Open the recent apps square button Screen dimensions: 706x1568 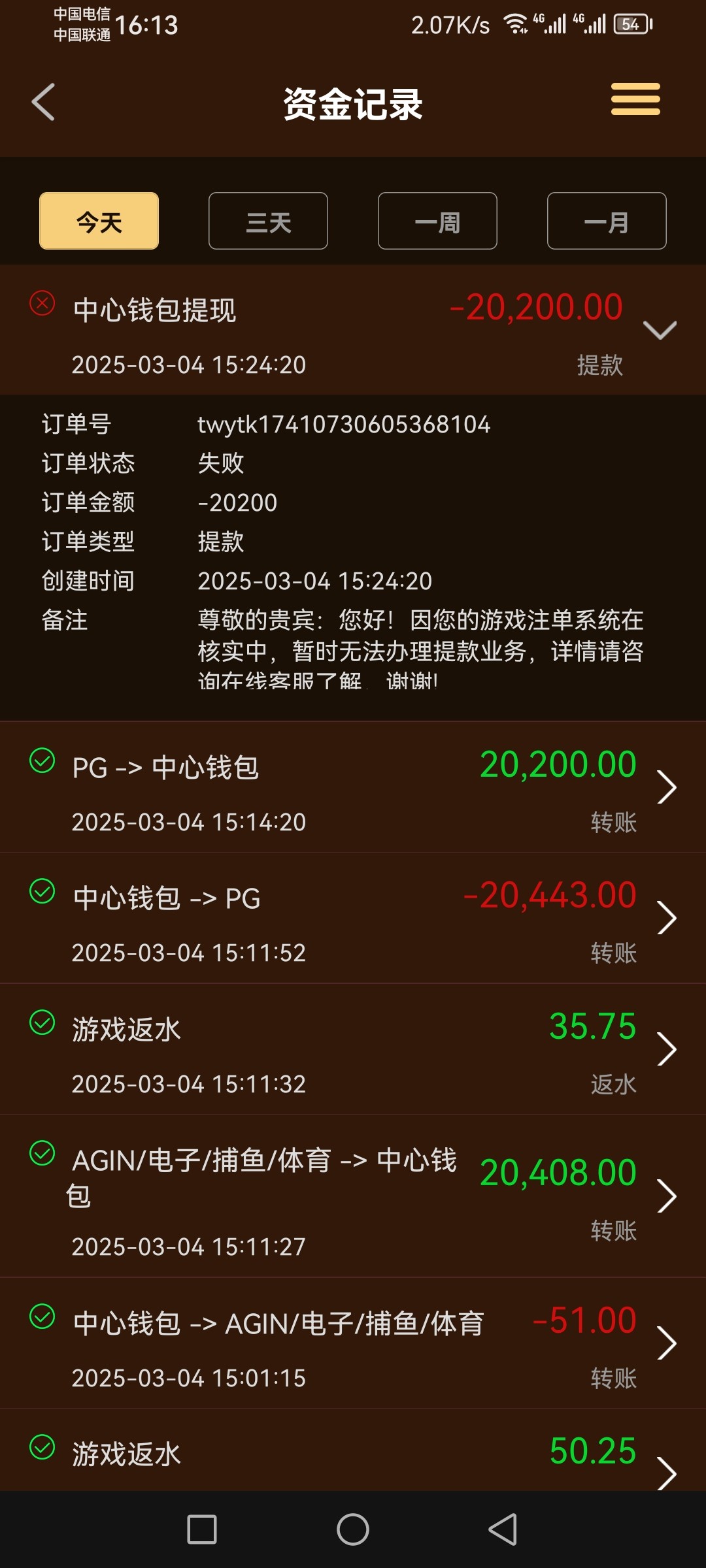click(x=202, y=1529)
